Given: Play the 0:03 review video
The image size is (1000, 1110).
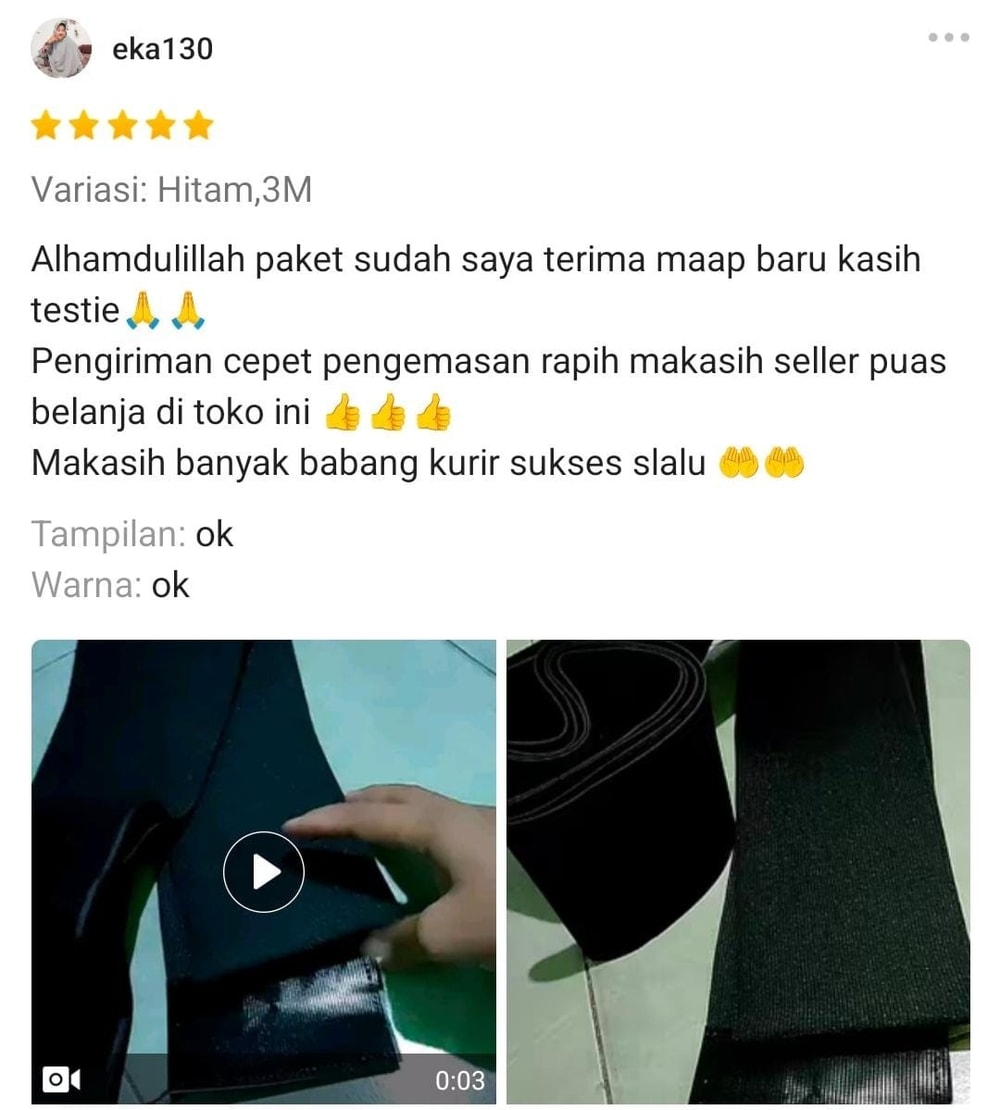Looking at the screenshot, I should point(263,871).
